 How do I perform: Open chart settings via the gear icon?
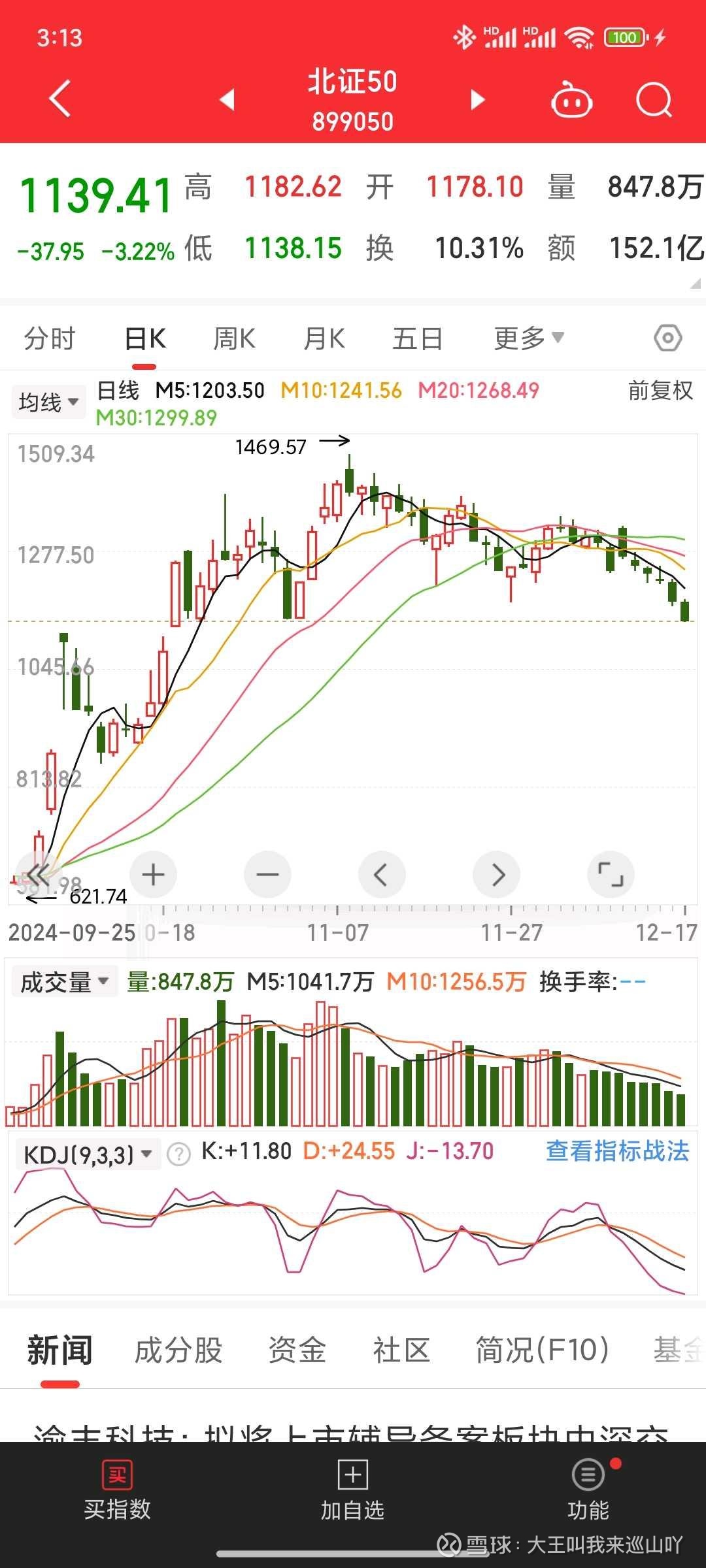(667, 338)
